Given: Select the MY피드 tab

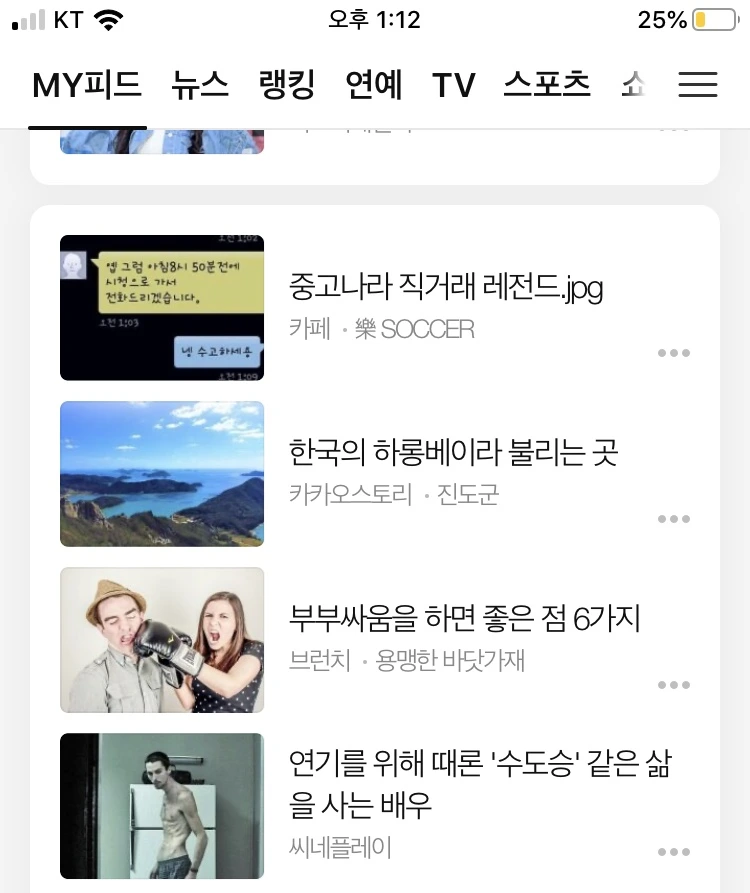Looking at the screenshot, I should (87, 85).
